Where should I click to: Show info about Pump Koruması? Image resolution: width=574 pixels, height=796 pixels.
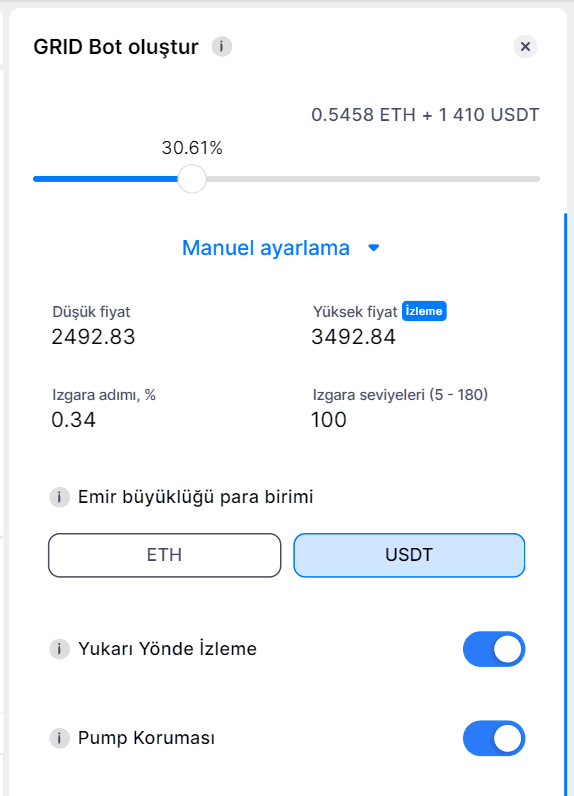(x=59, y=738)
